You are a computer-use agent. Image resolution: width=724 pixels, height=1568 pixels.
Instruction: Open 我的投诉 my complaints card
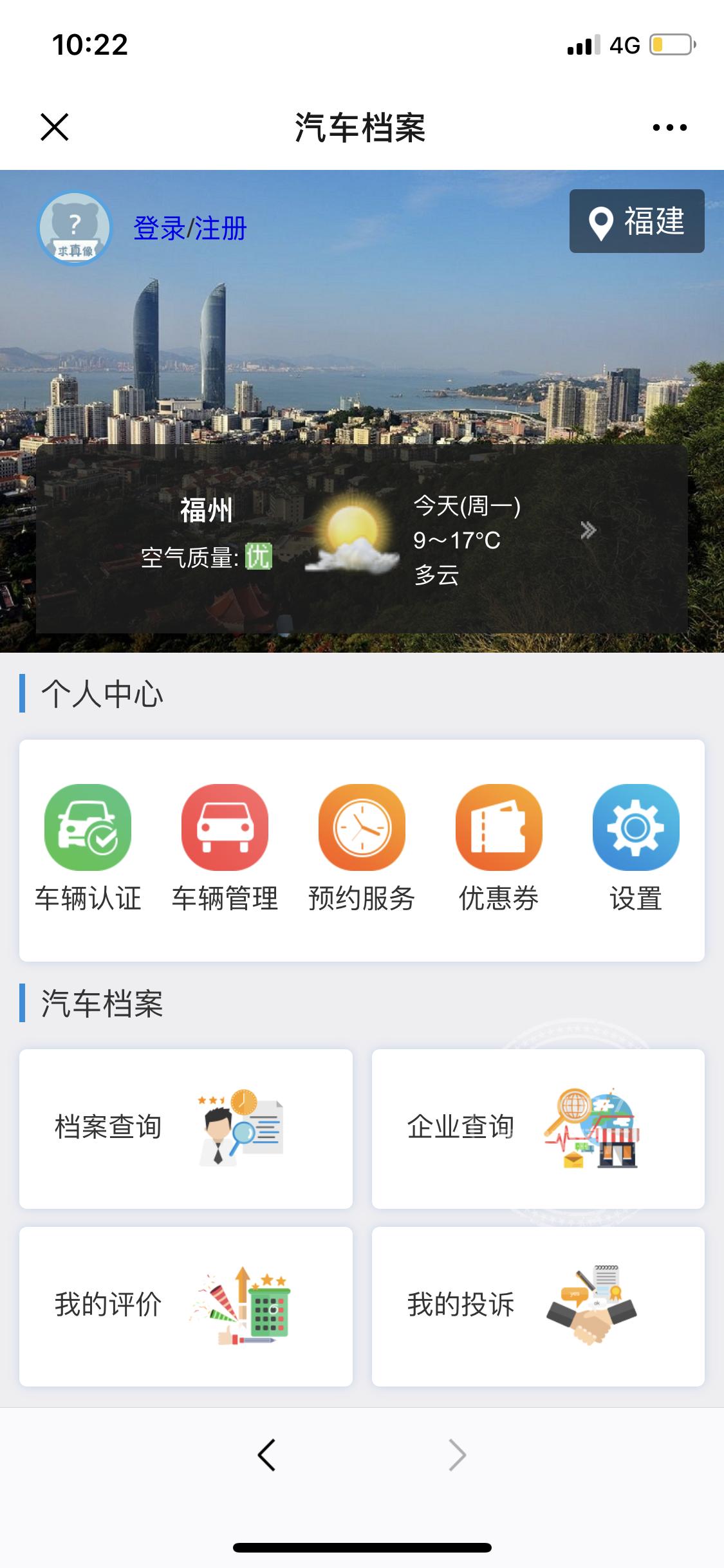(x=539, y=1305)
